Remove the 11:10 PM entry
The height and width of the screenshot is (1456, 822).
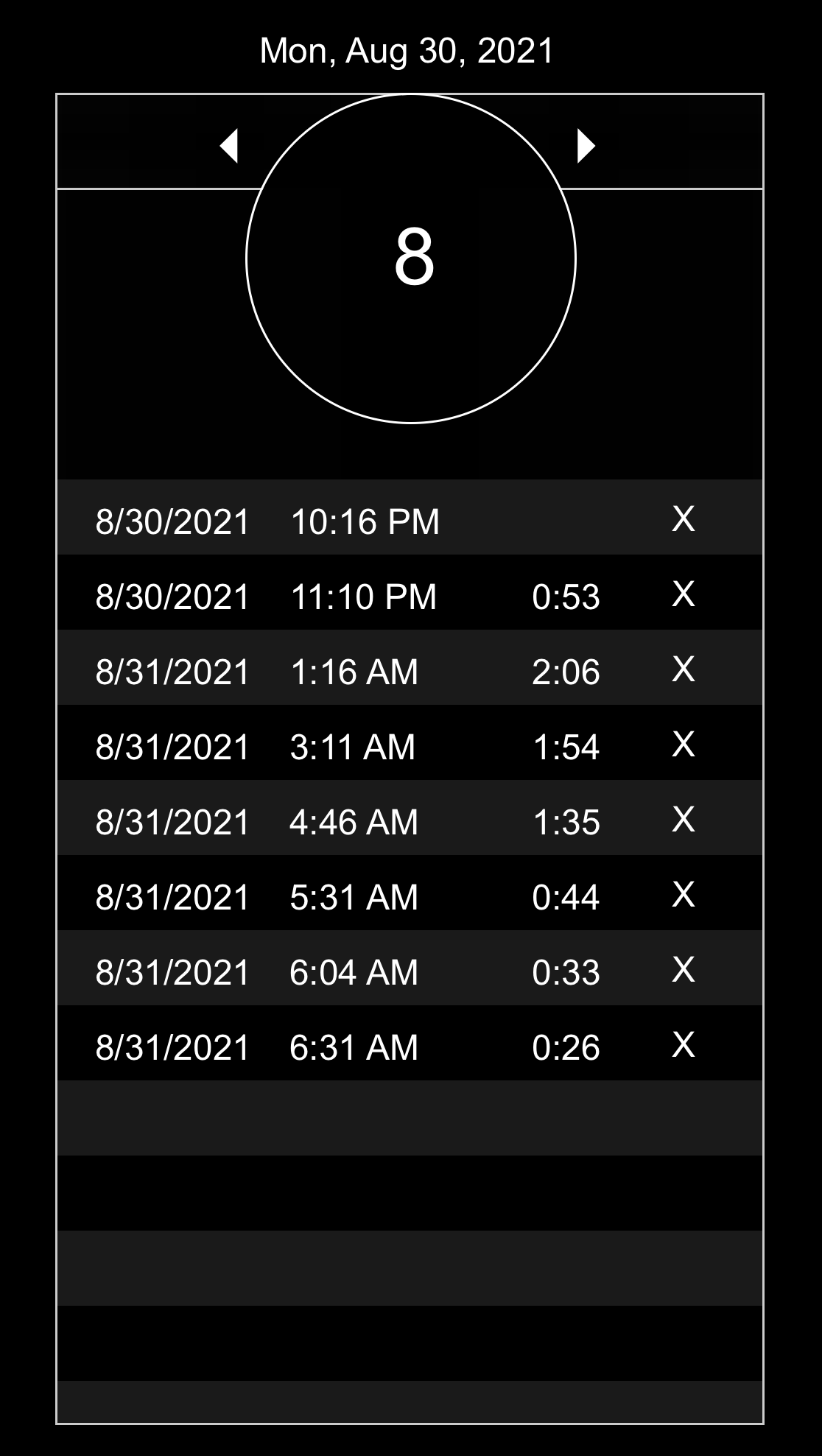click(x=684, y=594)
